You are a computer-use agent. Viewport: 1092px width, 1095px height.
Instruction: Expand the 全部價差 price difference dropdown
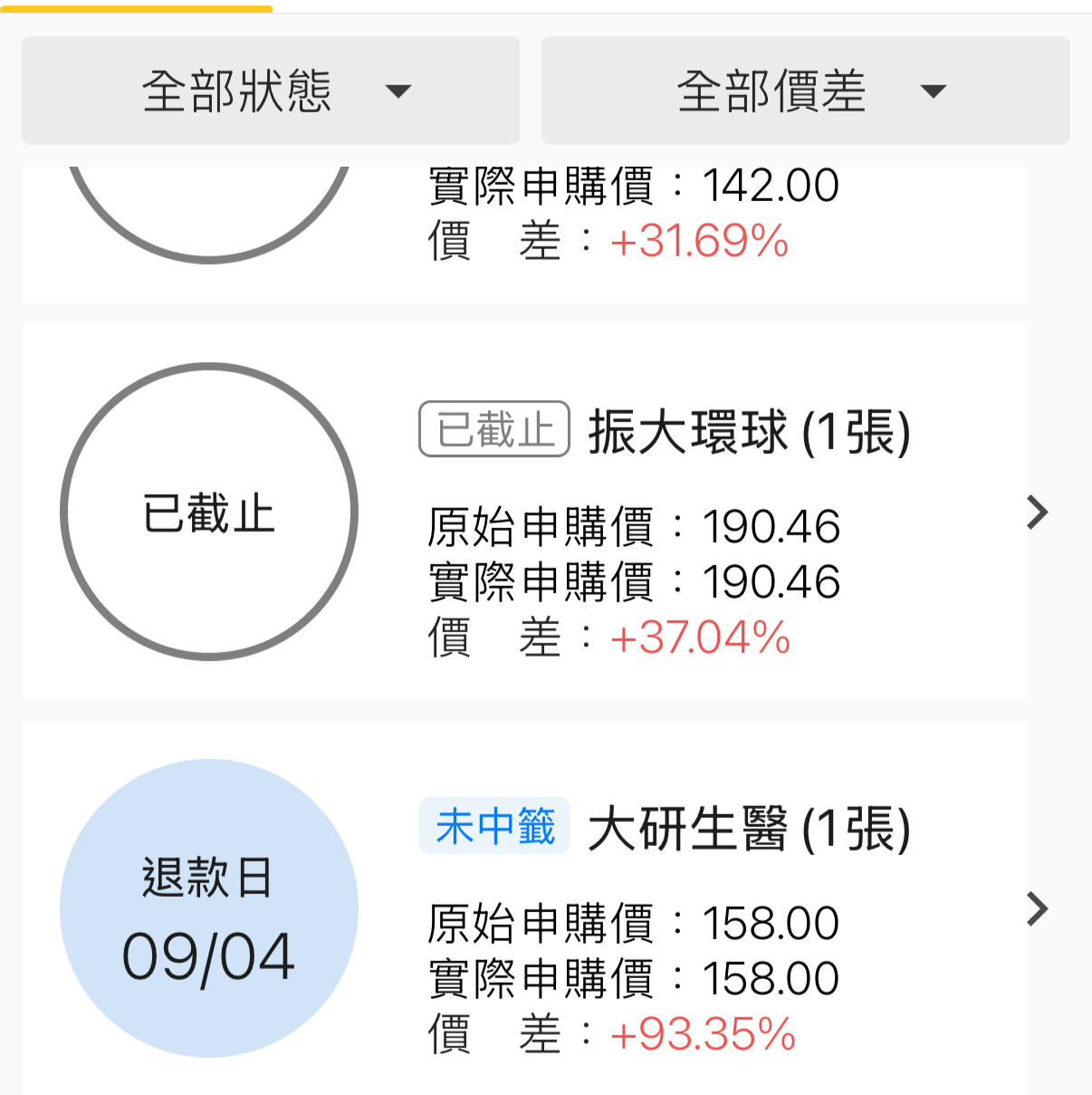click(805, 91)
